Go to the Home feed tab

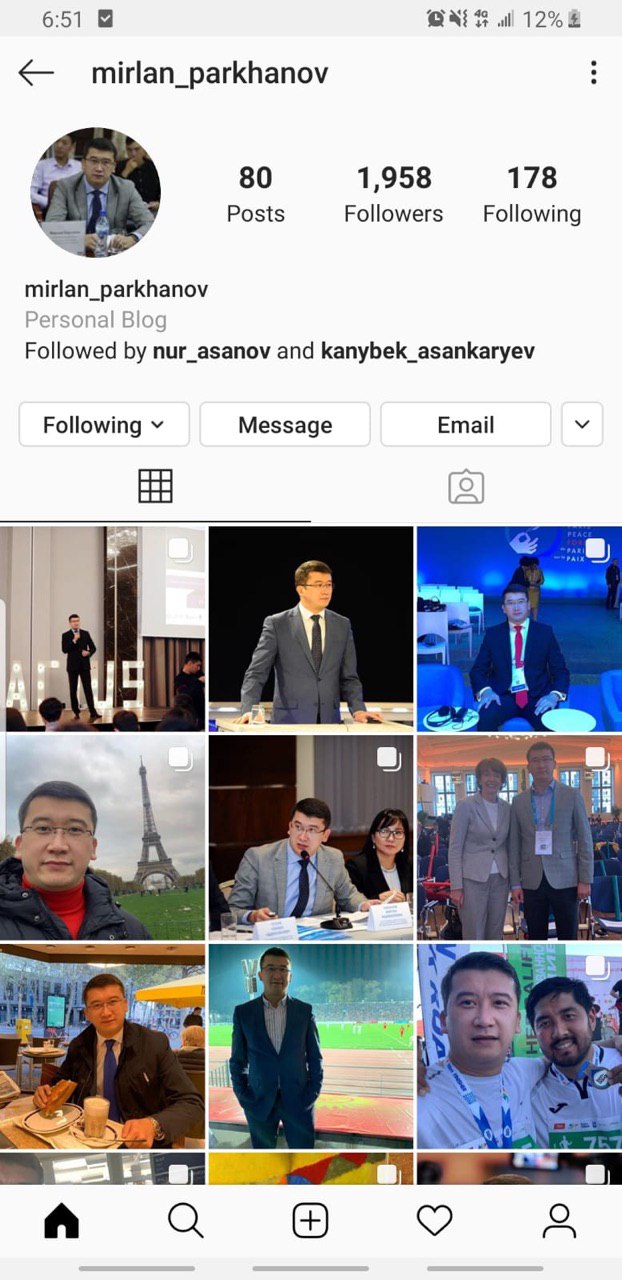tap(62, 1220)
